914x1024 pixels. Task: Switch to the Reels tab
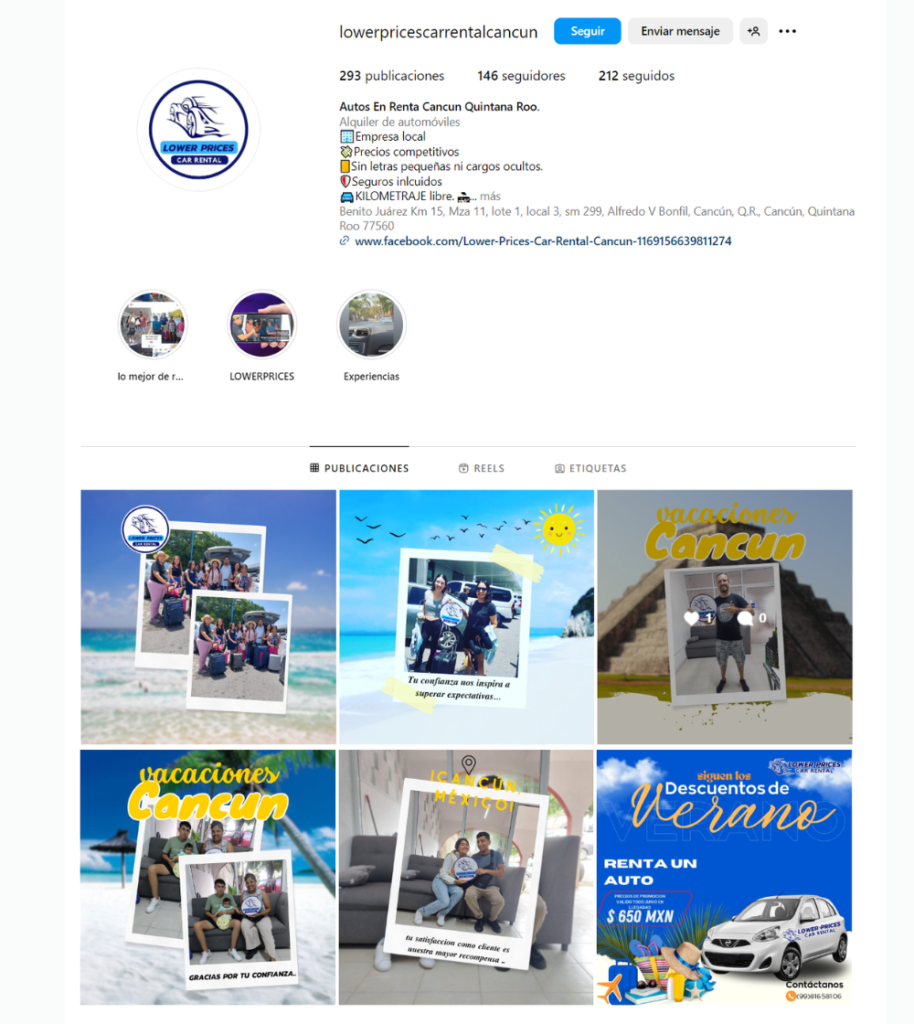(x=482, y=468)
